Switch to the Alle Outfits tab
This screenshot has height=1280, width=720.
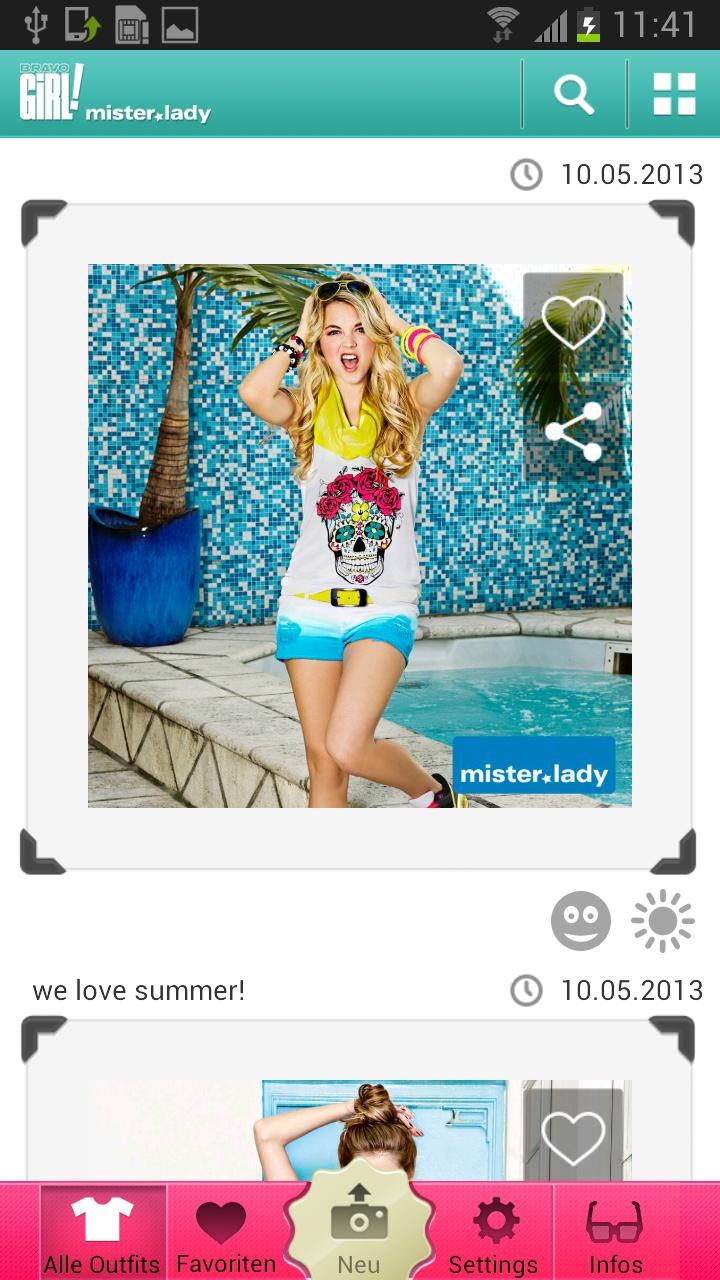(x=102, y=1232)
